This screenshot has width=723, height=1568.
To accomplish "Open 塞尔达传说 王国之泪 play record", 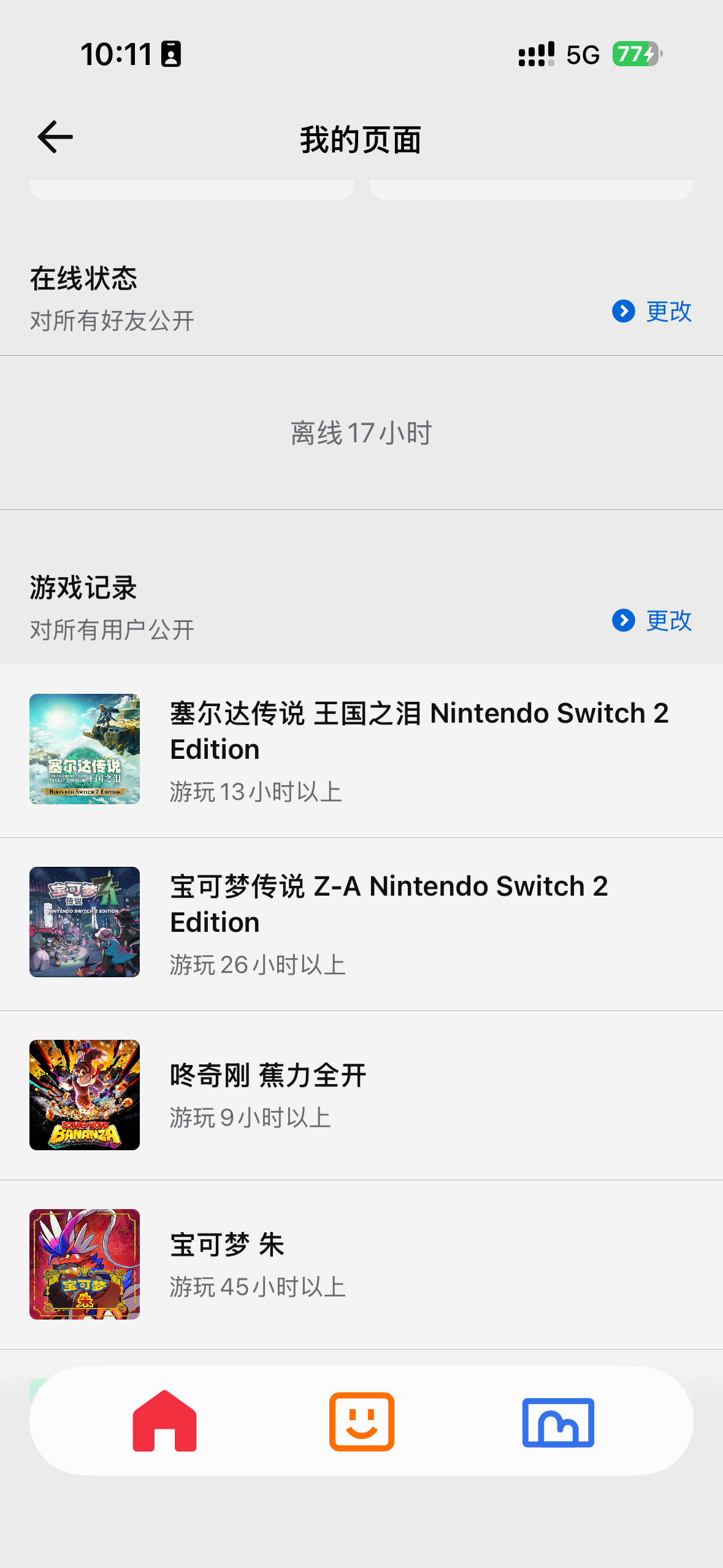I will coord(361,750).
